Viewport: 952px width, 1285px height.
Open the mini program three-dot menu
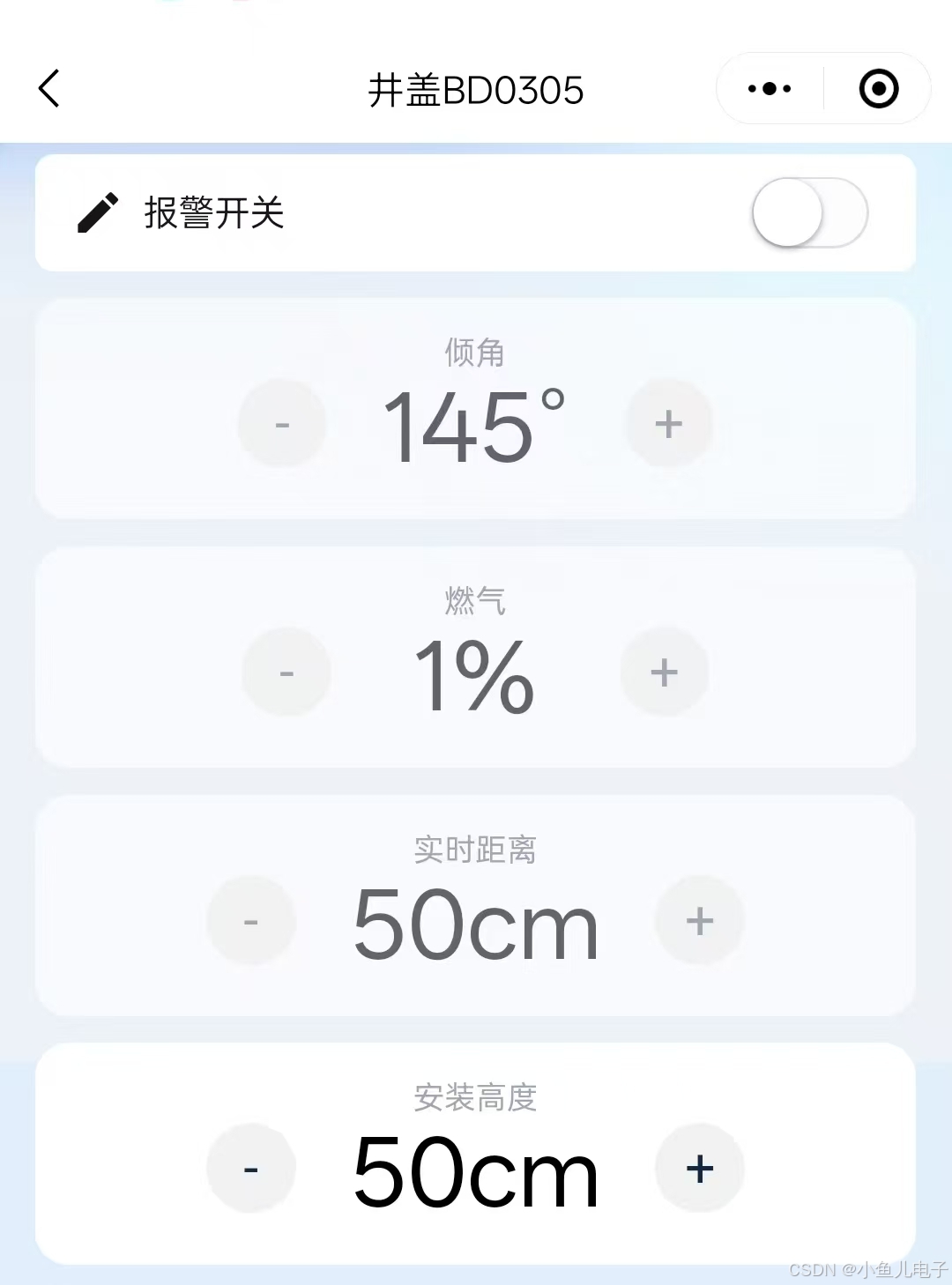[x=770, y=88]
